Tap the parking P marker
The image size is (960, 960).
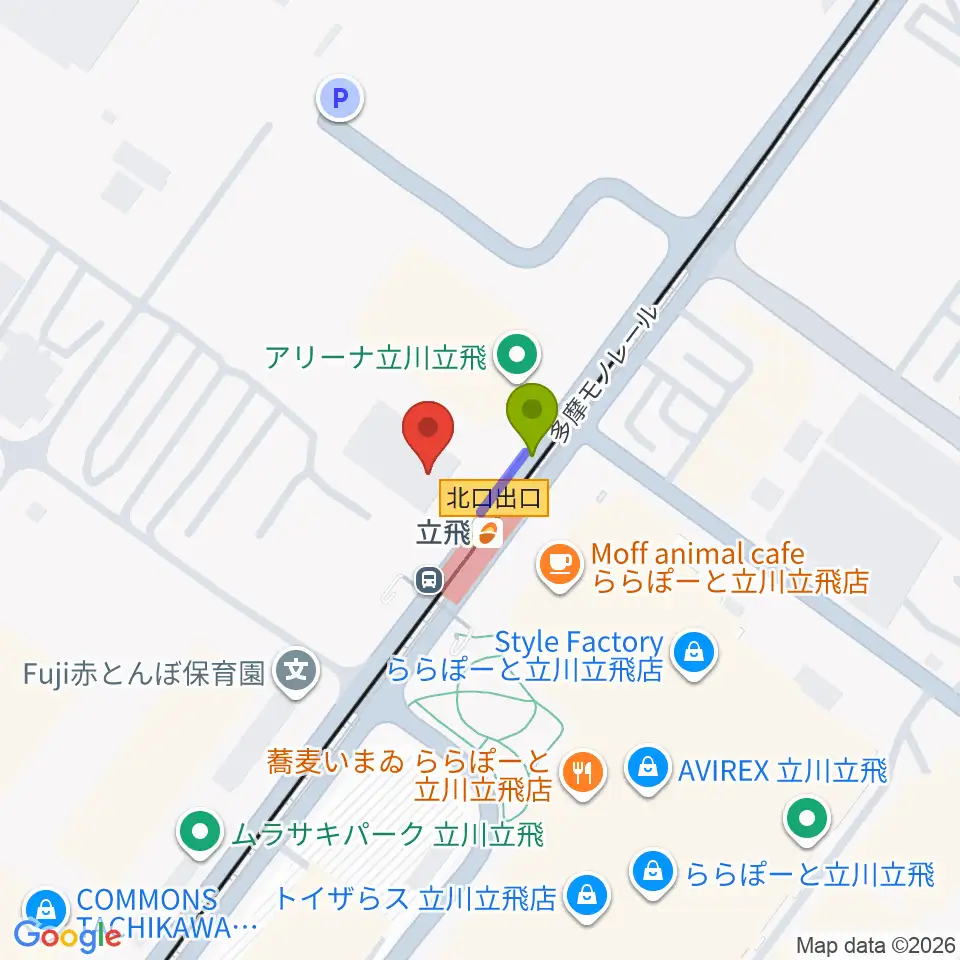point(340,97)
